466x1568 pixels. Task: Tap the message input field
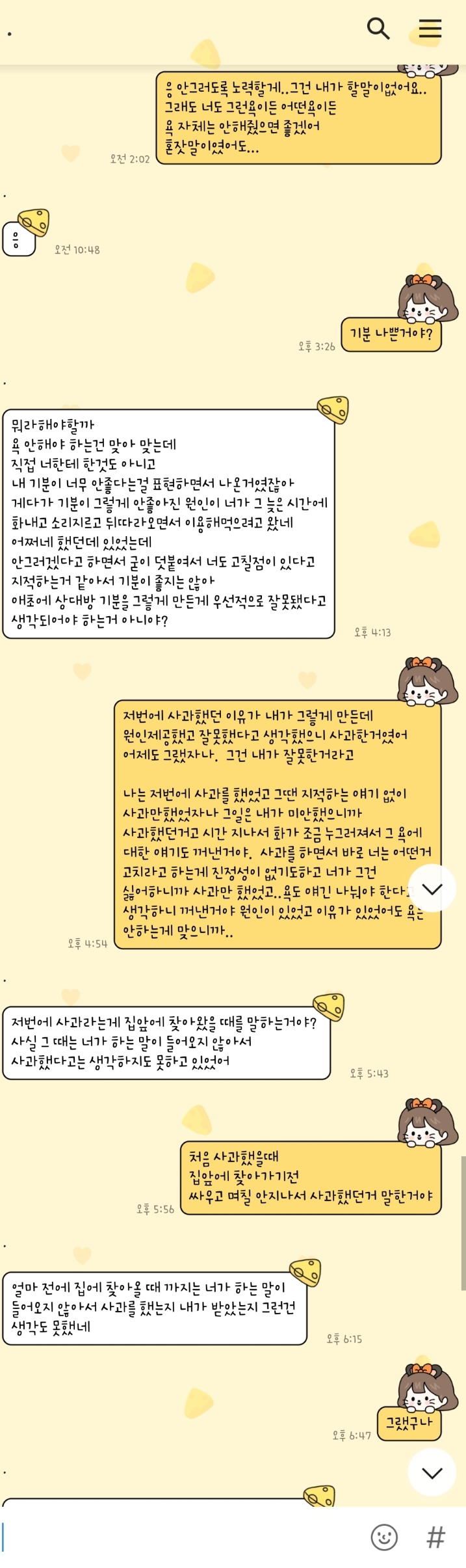[182, 1537]
